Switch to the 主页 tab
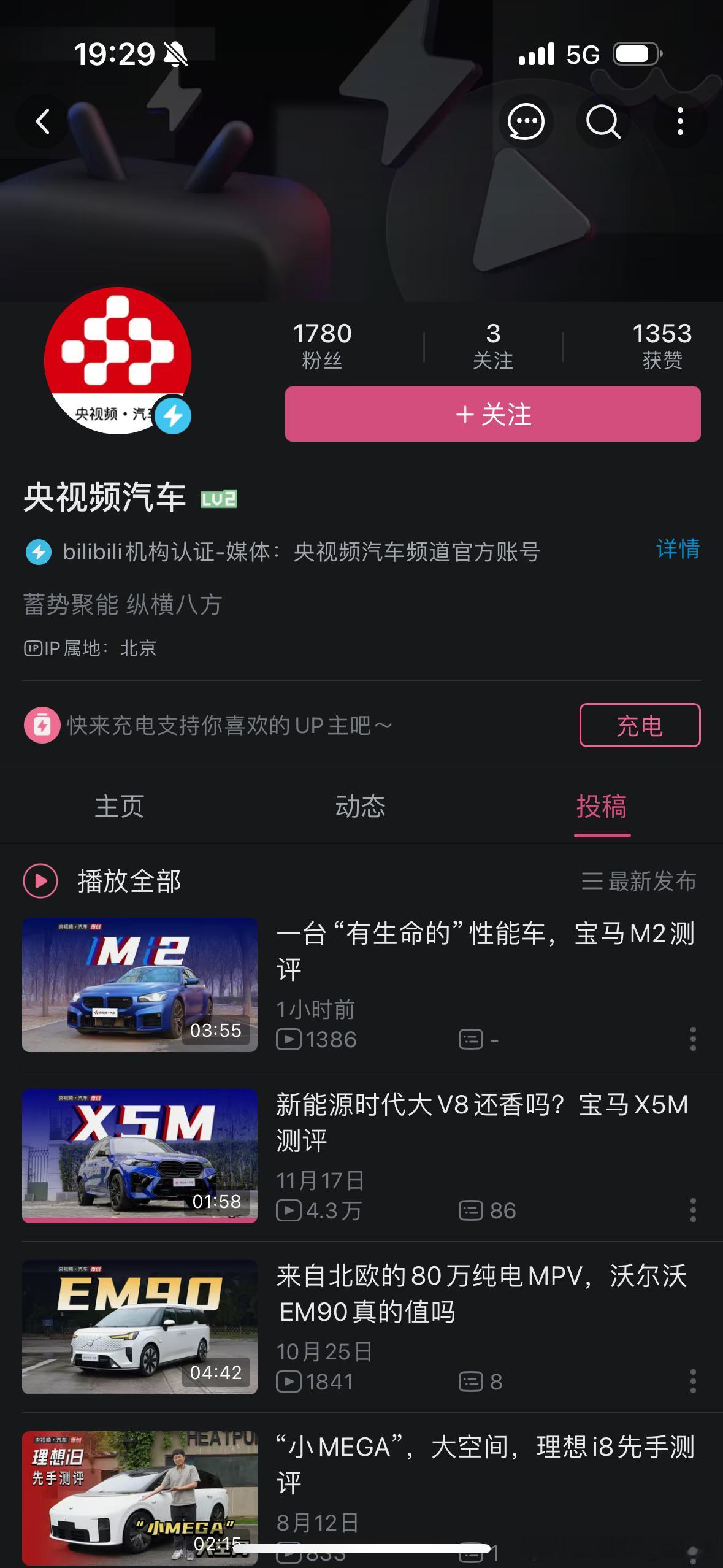The height and width of the screenshot is (1568, 723). coord(119,807)
